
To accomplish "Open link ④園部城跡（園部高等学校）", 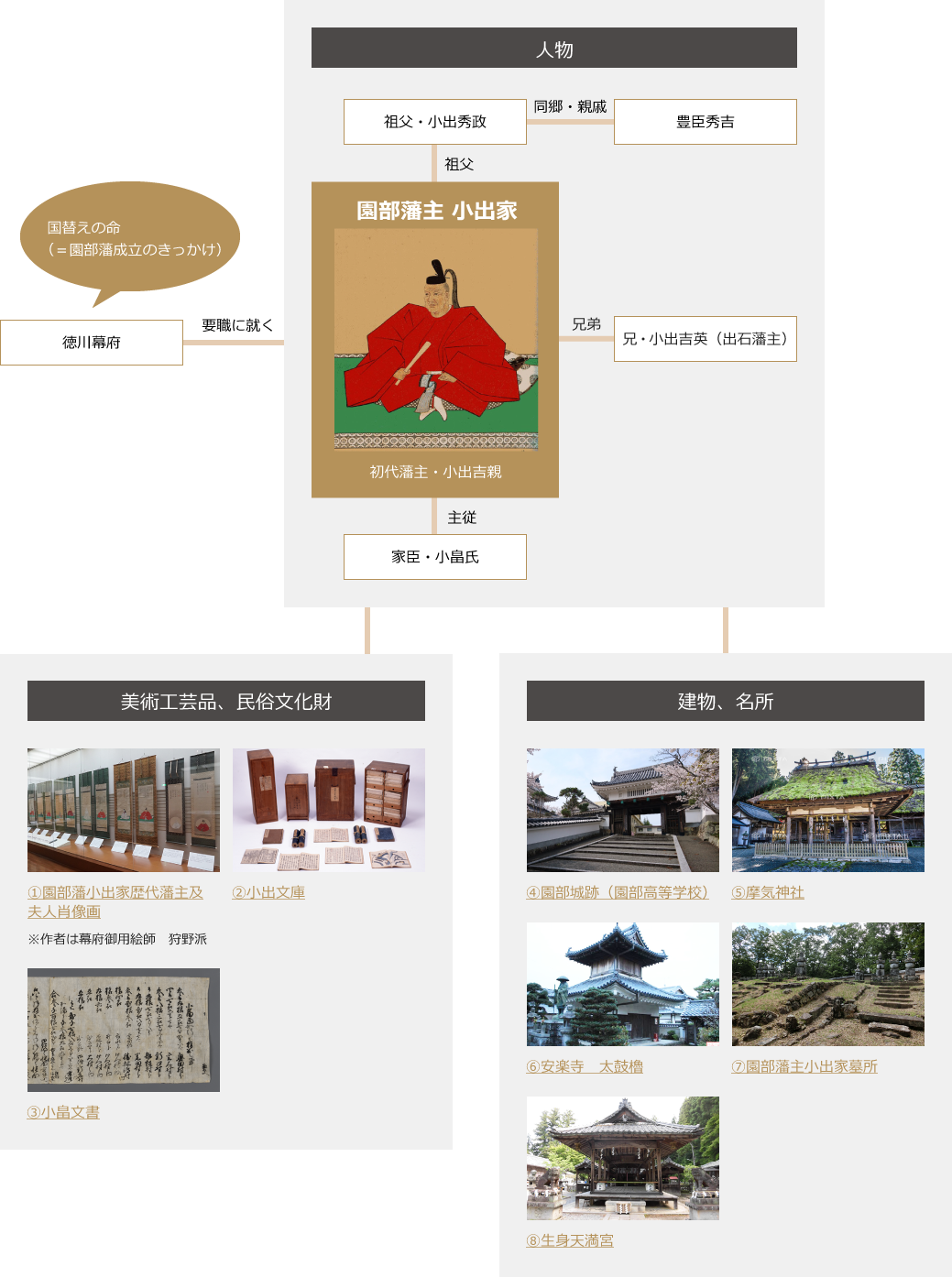I will (x=618, y=893).
